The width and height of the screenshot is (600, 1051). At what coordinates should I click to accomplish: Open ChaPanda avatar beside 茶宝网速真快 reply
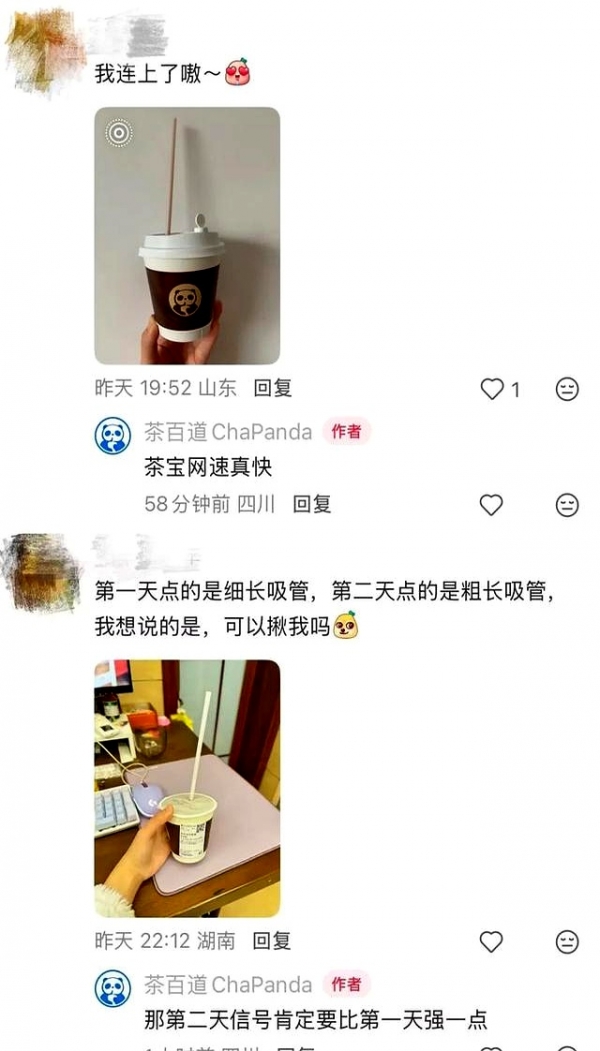113,436
